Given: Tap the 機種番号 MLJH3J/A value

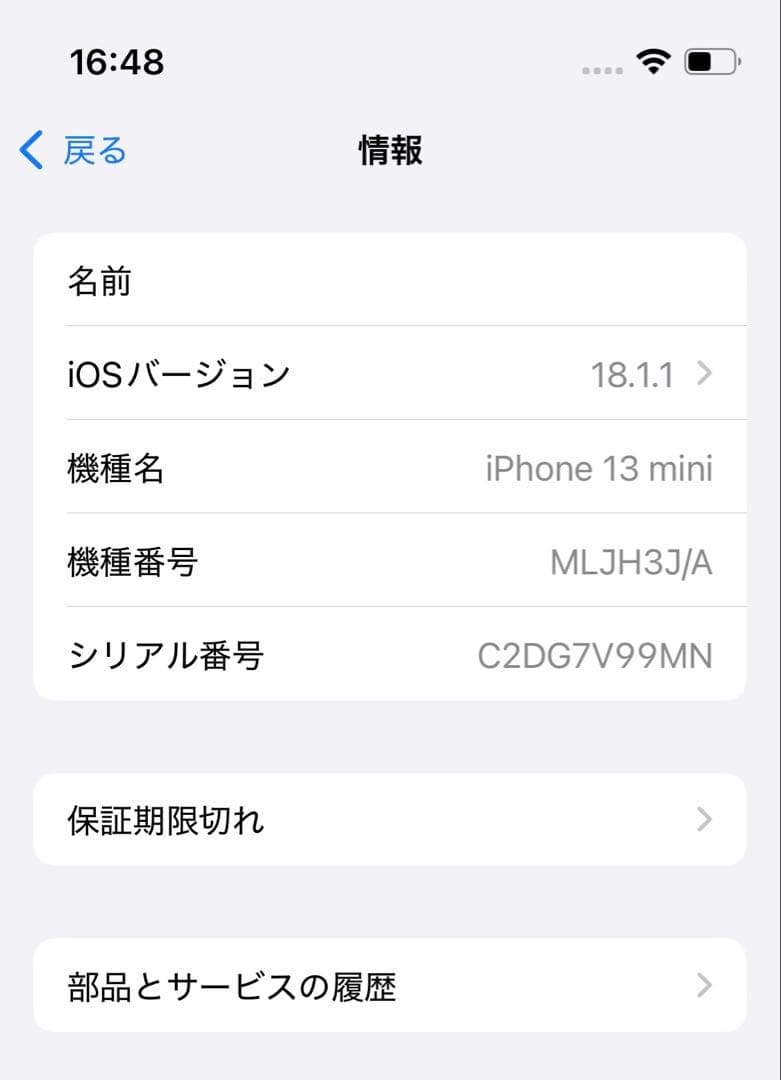Looking at the screenshot, I should pyautogui.click(x=632, y=562).
